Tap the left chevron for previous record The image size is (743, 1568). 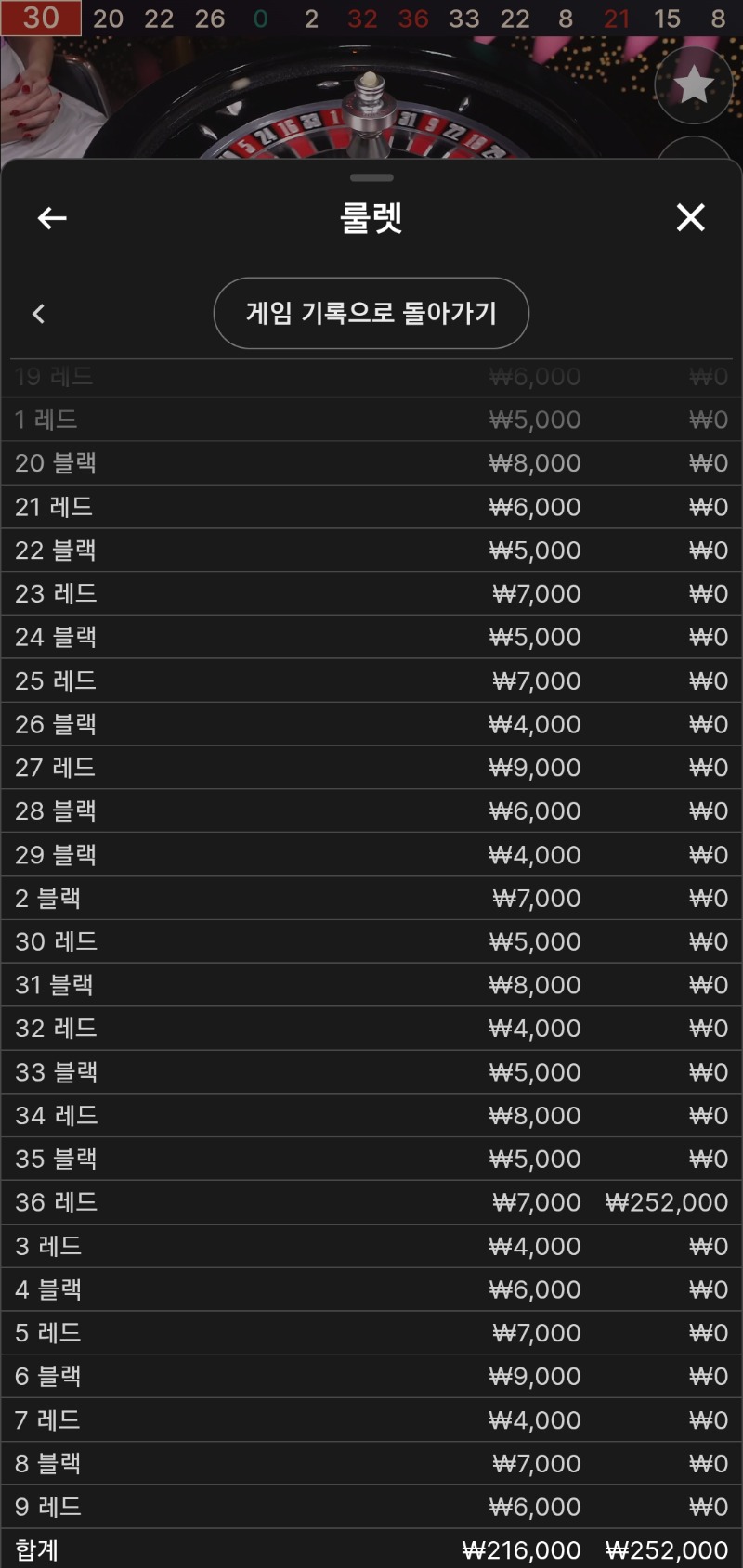(38, 314)
